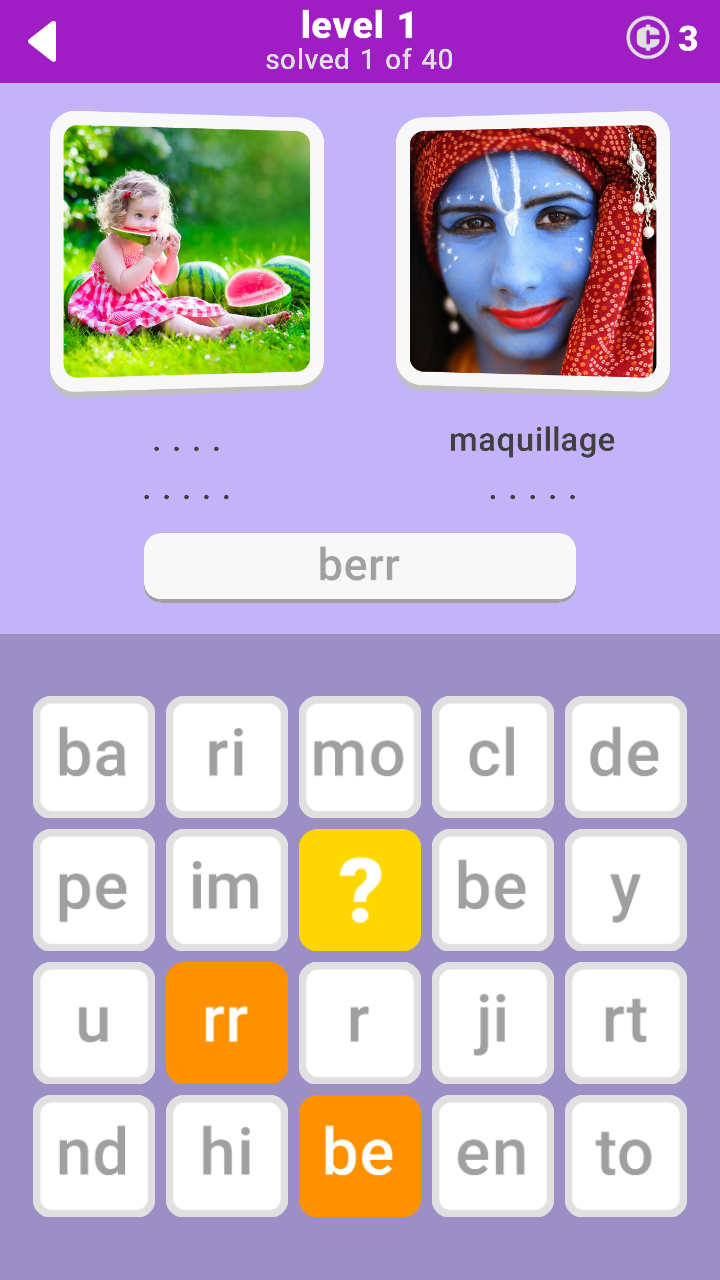Use the yellow question mark hint

360,889
